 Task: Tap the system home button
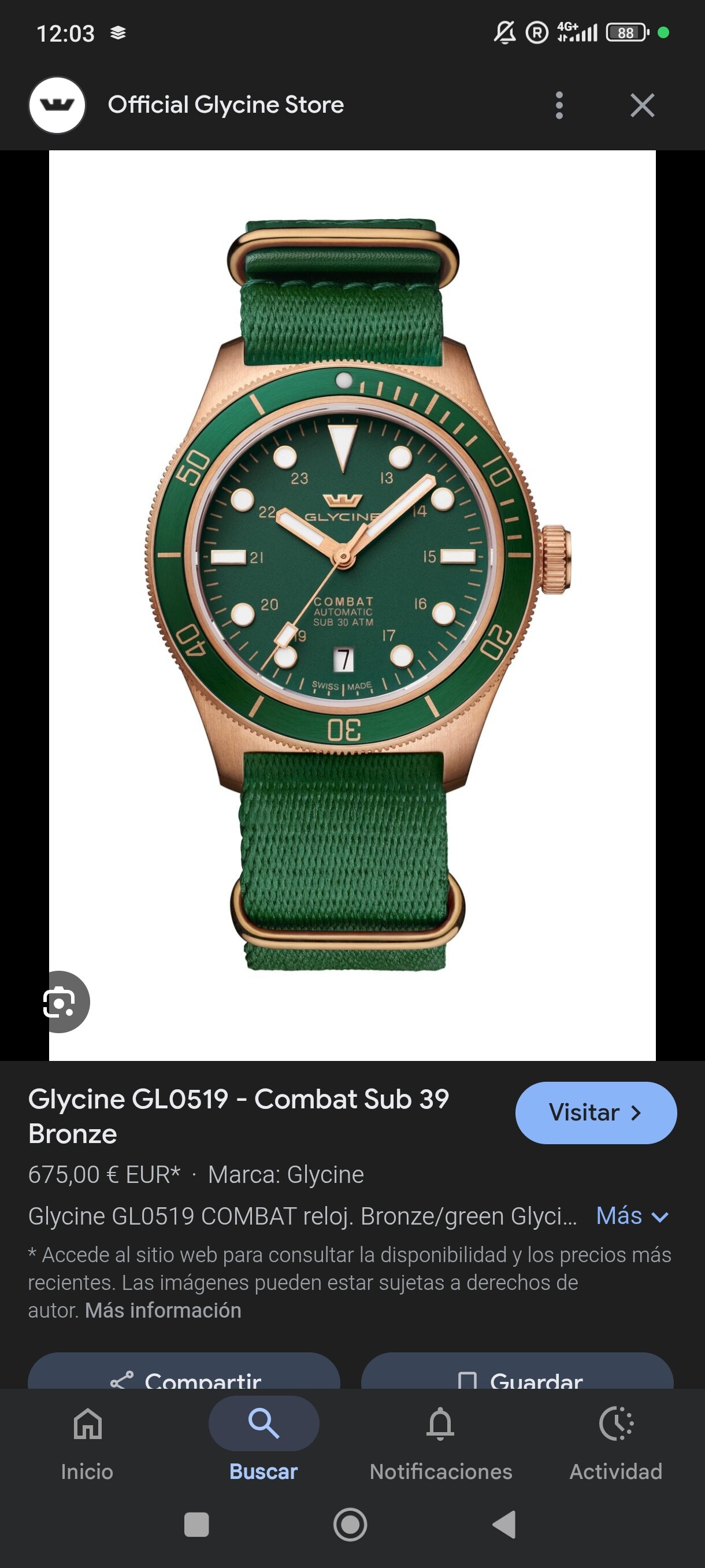(350, 1525)
